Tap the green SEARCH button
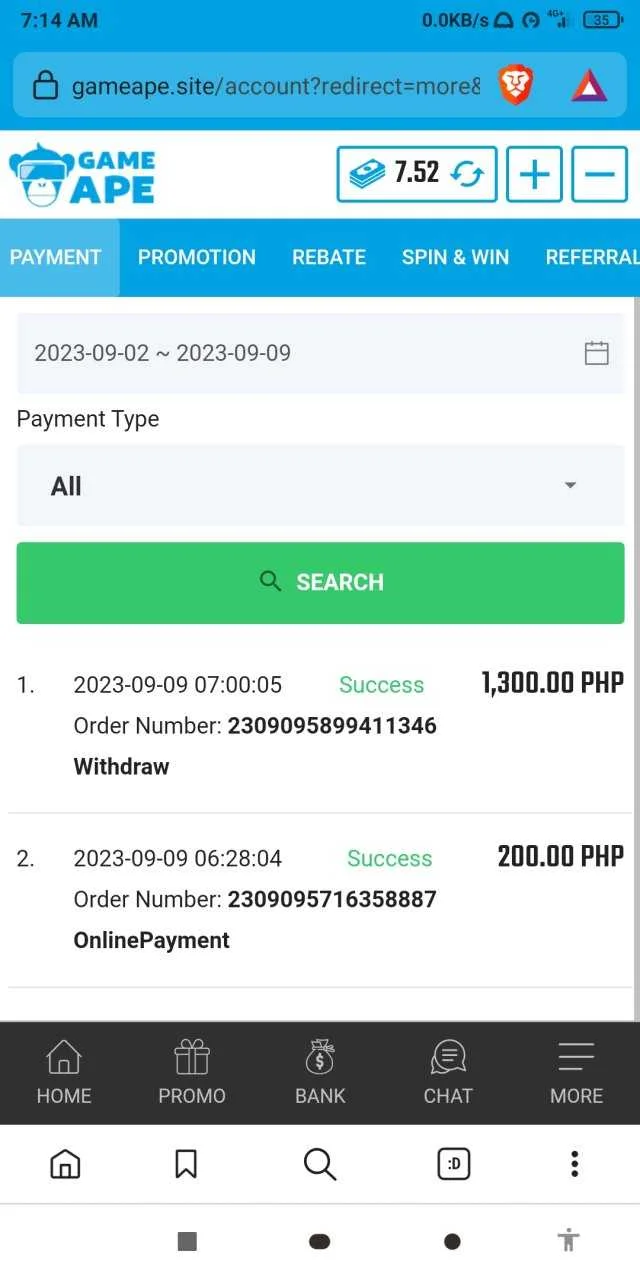This screenshot has height=1280, width=640. pos(320,582)
